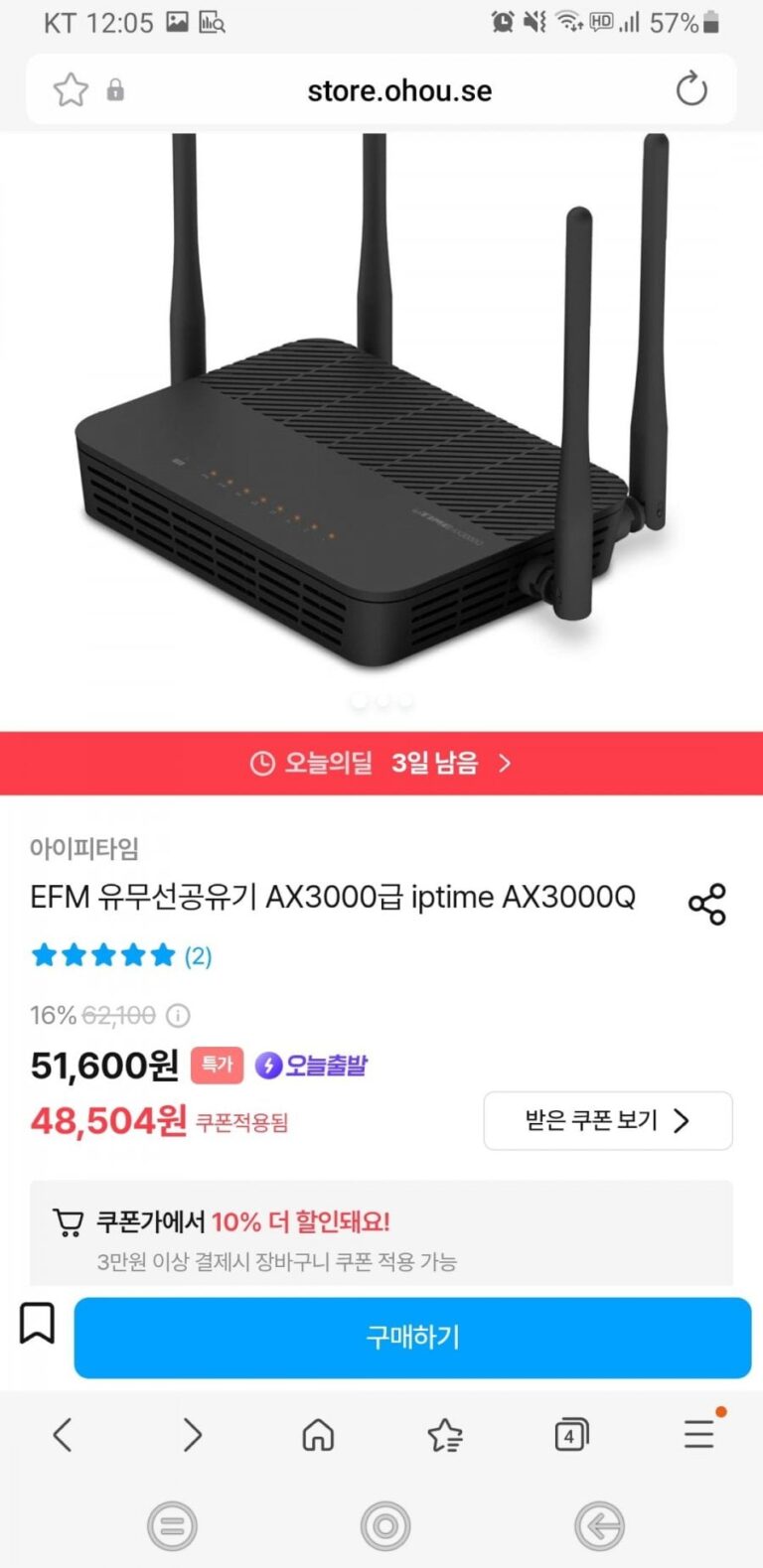The width and height of the screenshot is (763, 1568).
Task: View the open browser tabs
Action: tap(571, 1434)
